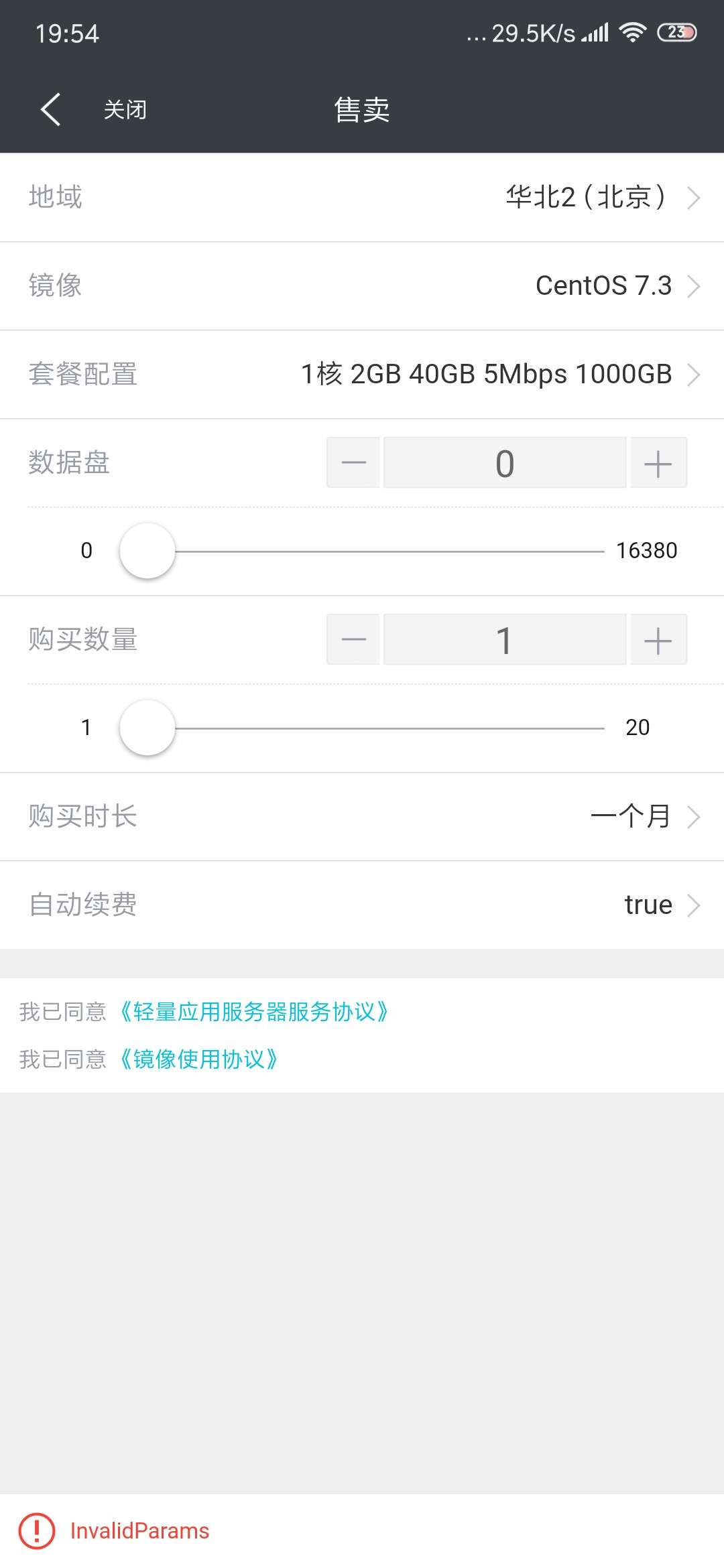The image size is (724, 1568).
Task: Tap the 数据盘 slider handle
Action: (147, 551)
